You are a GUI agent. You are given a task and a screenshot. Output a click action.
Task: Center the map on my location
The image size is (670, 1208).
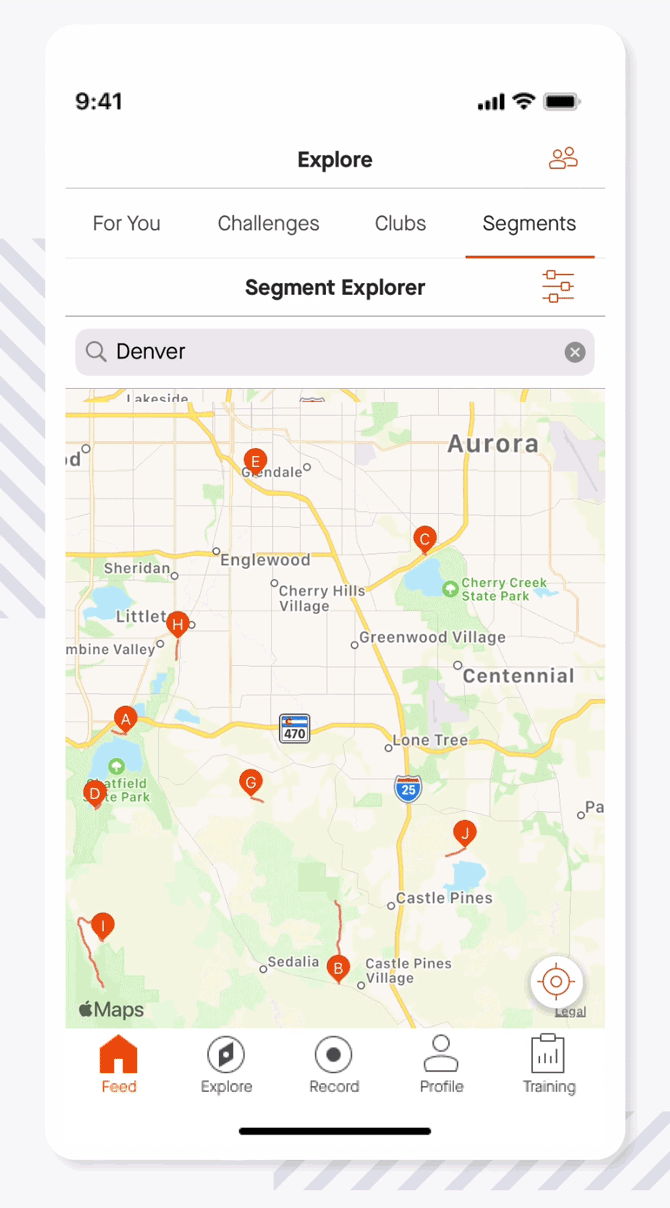click(x=556, y=982)
